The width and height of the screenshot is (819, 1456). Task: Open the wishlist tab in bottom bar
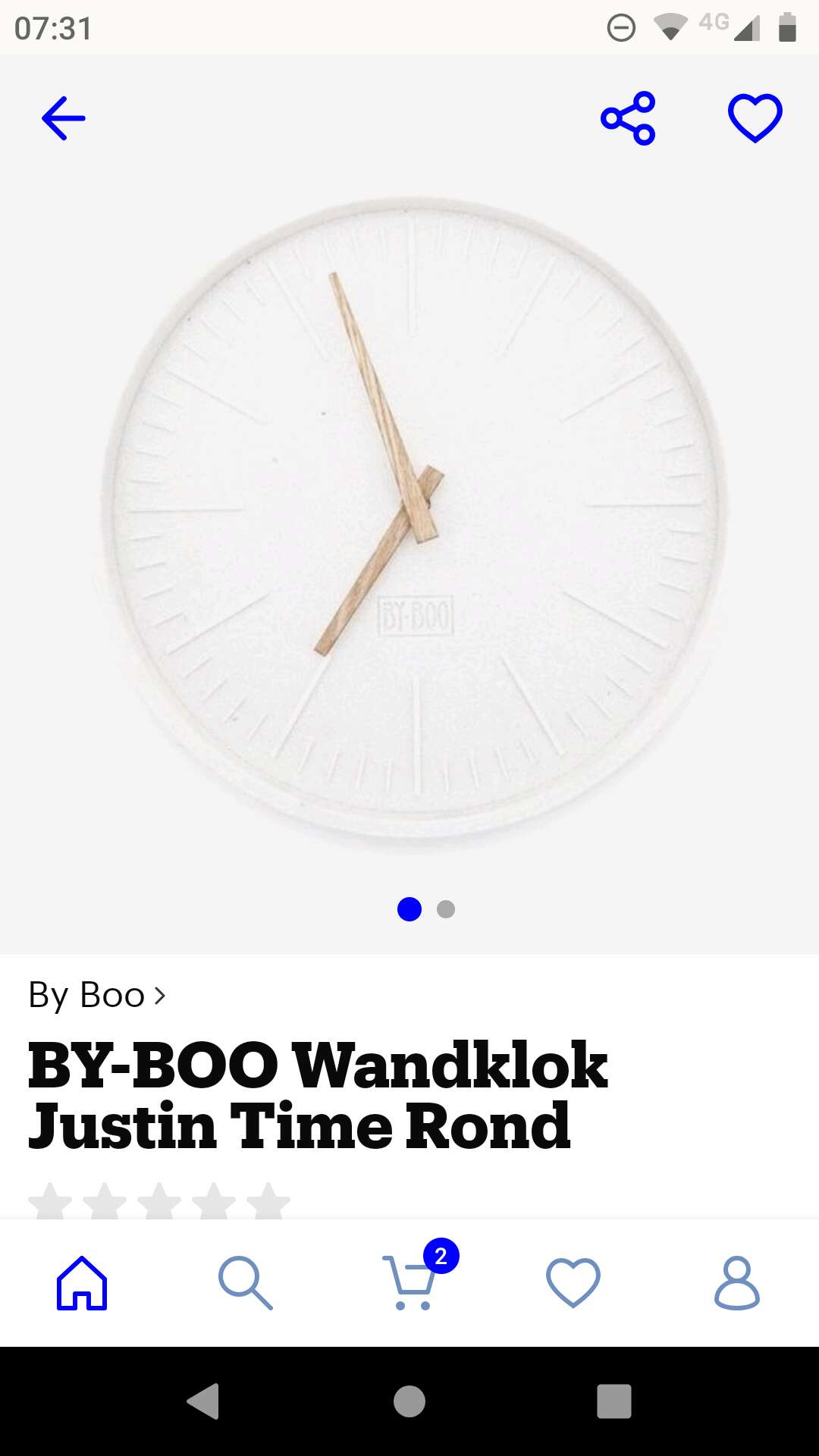coord(573,1283)
